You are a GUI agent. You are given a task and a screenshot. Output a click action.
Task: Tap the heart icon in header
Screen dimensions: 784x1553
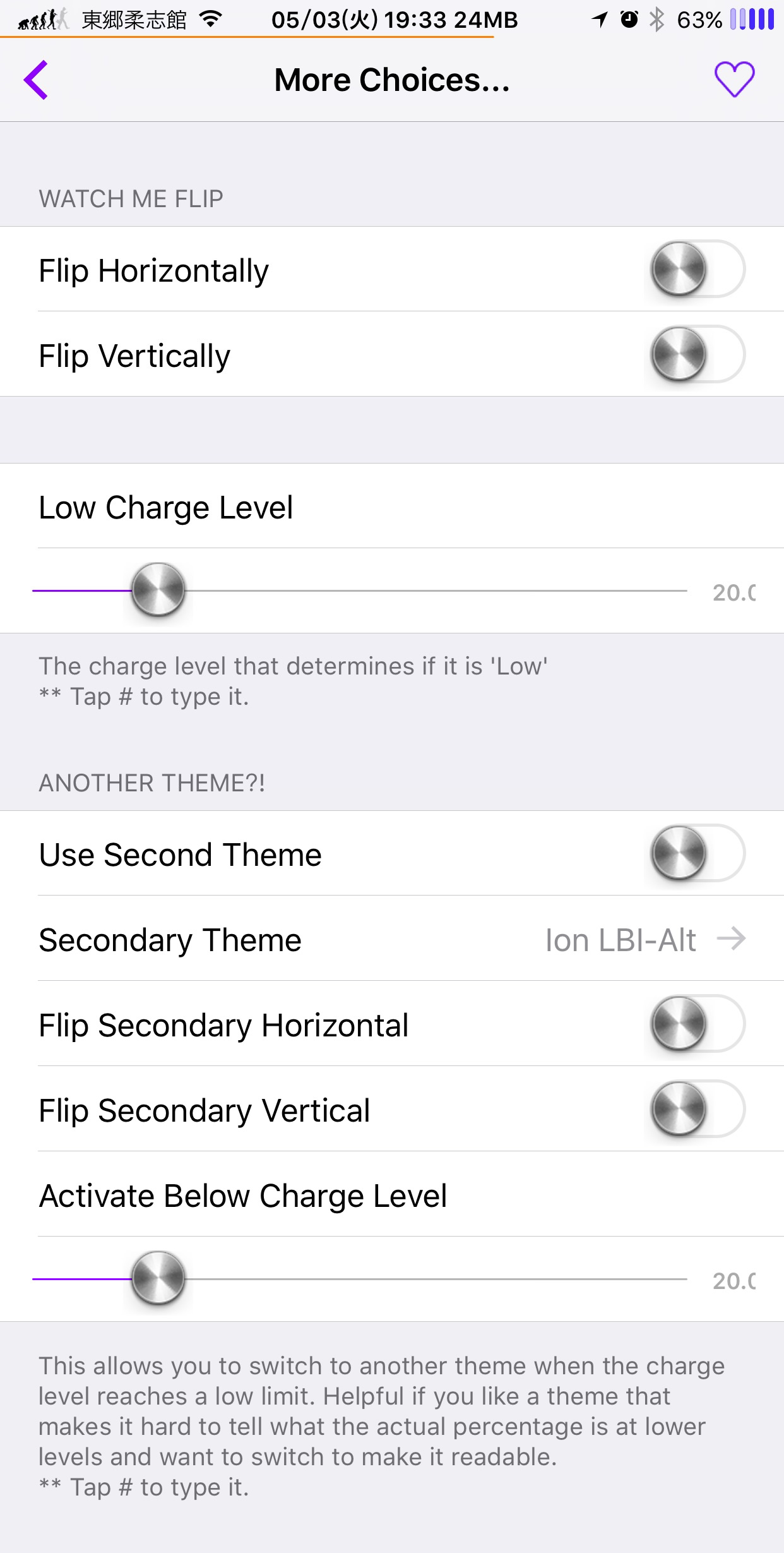pyautogui.click(x=734, y=80)
